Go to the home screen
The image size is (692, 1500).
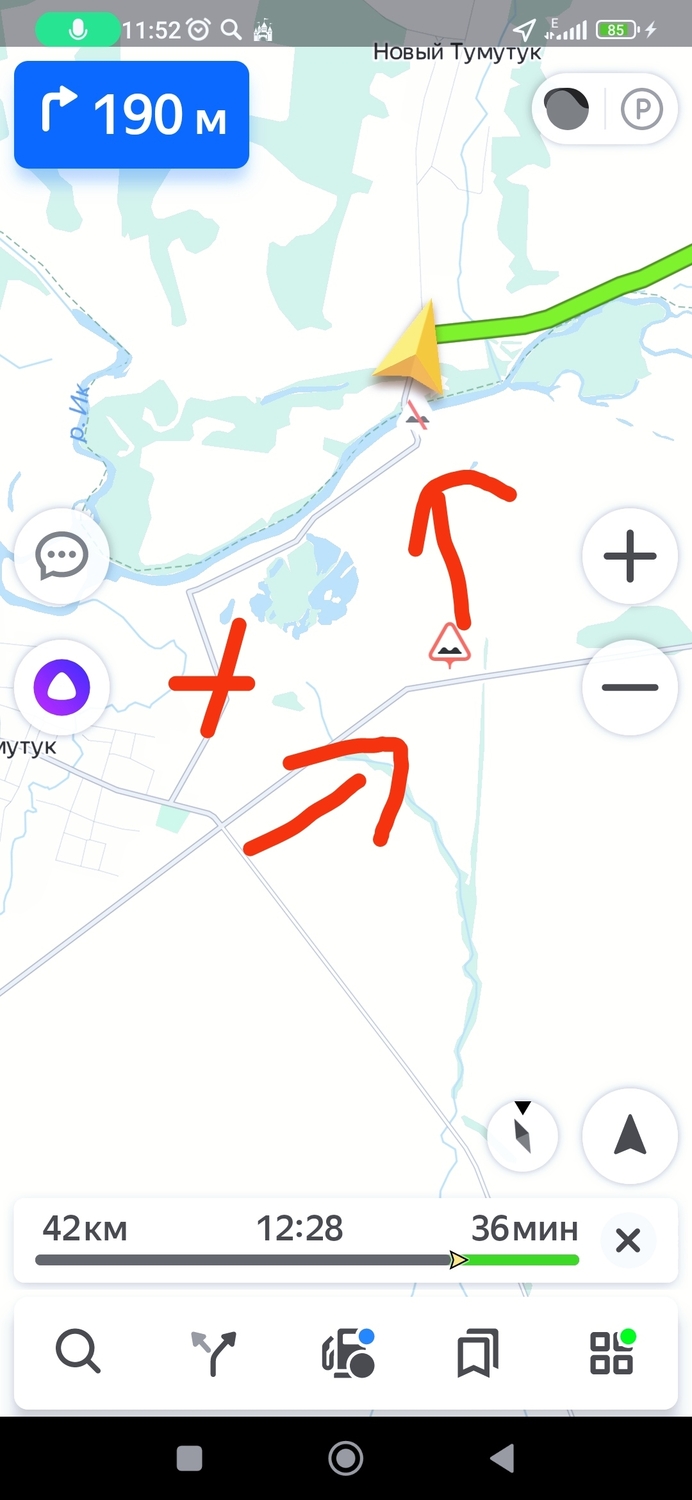(x=346, y=1458)
